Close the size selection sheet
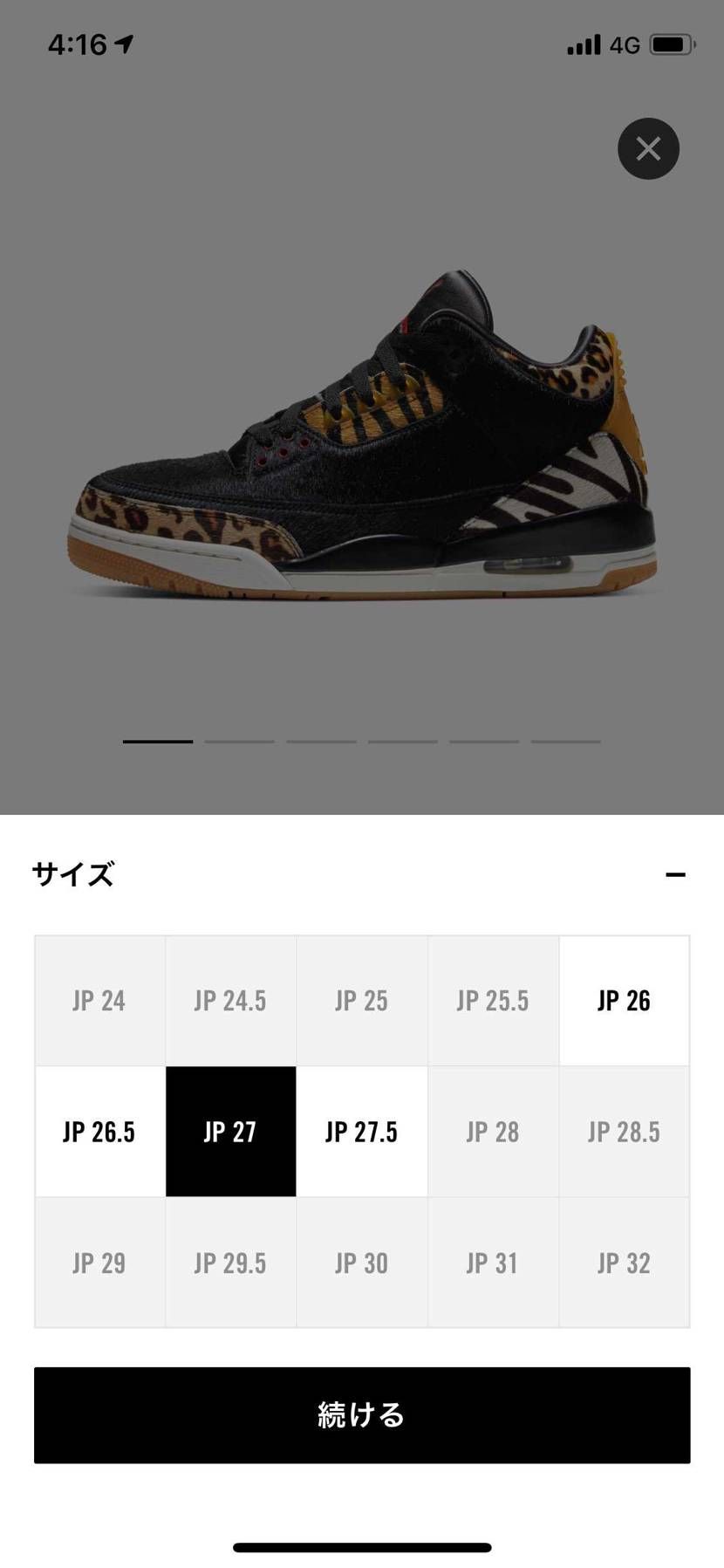Viewport: 724px width, 1568px height. click(x=648, y=148)
